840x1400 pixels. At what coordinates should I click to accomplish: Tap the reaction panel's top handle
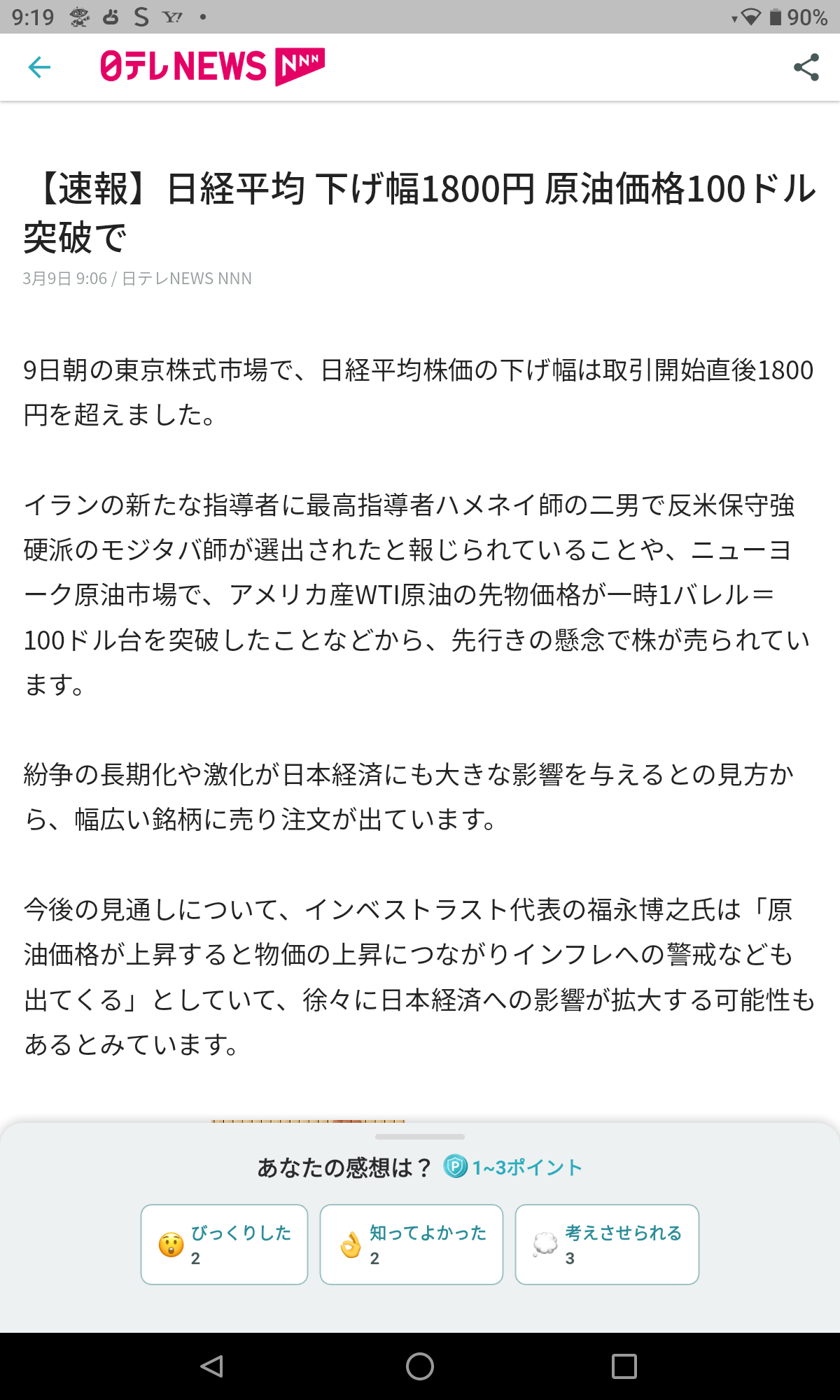419,1137
